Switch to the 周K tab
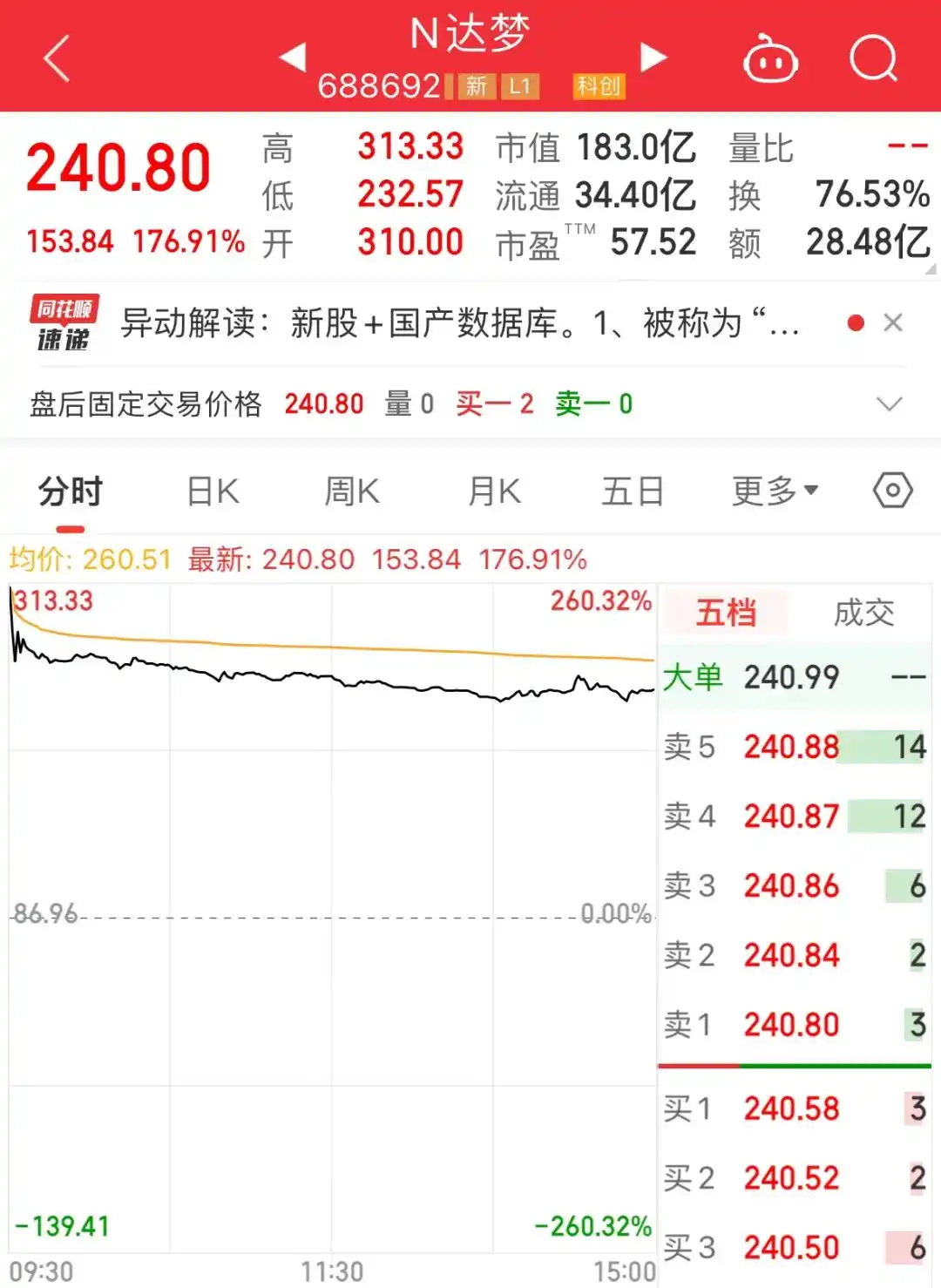 click(352, 491)
